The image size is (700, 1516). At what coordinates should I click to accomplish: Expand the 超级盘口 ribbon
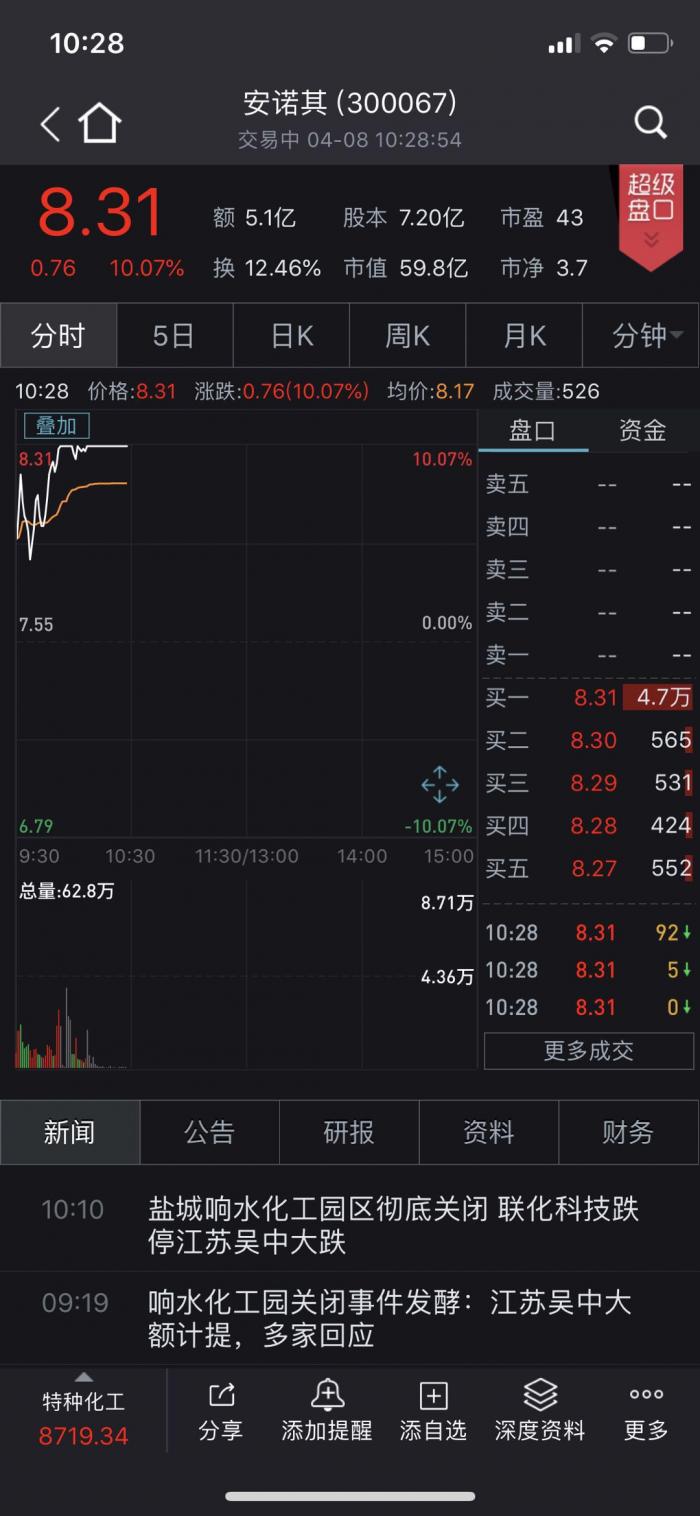tap(651, 215)
